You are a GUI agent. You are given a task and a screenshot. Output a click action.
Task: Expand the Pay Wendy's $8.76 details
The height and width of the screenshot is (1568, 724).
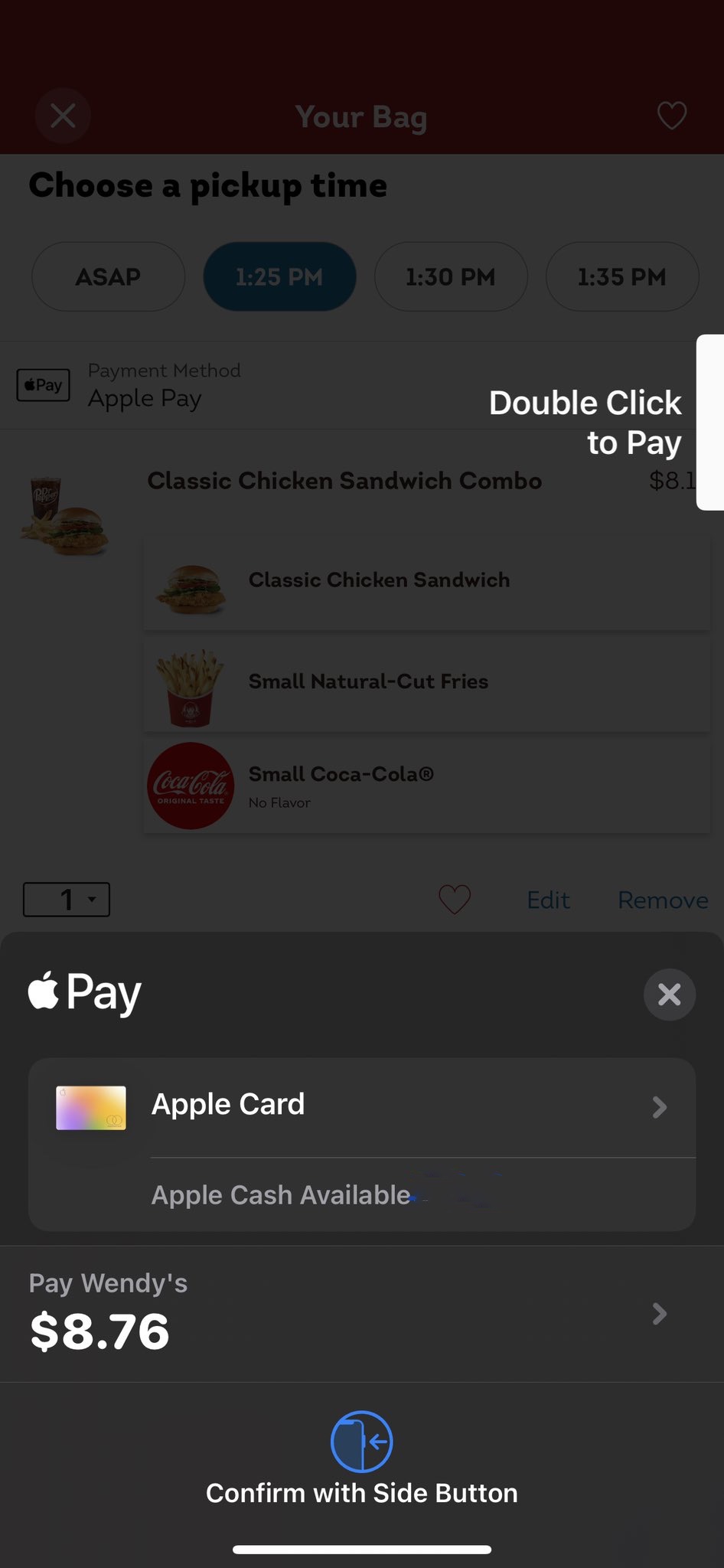361,1314
